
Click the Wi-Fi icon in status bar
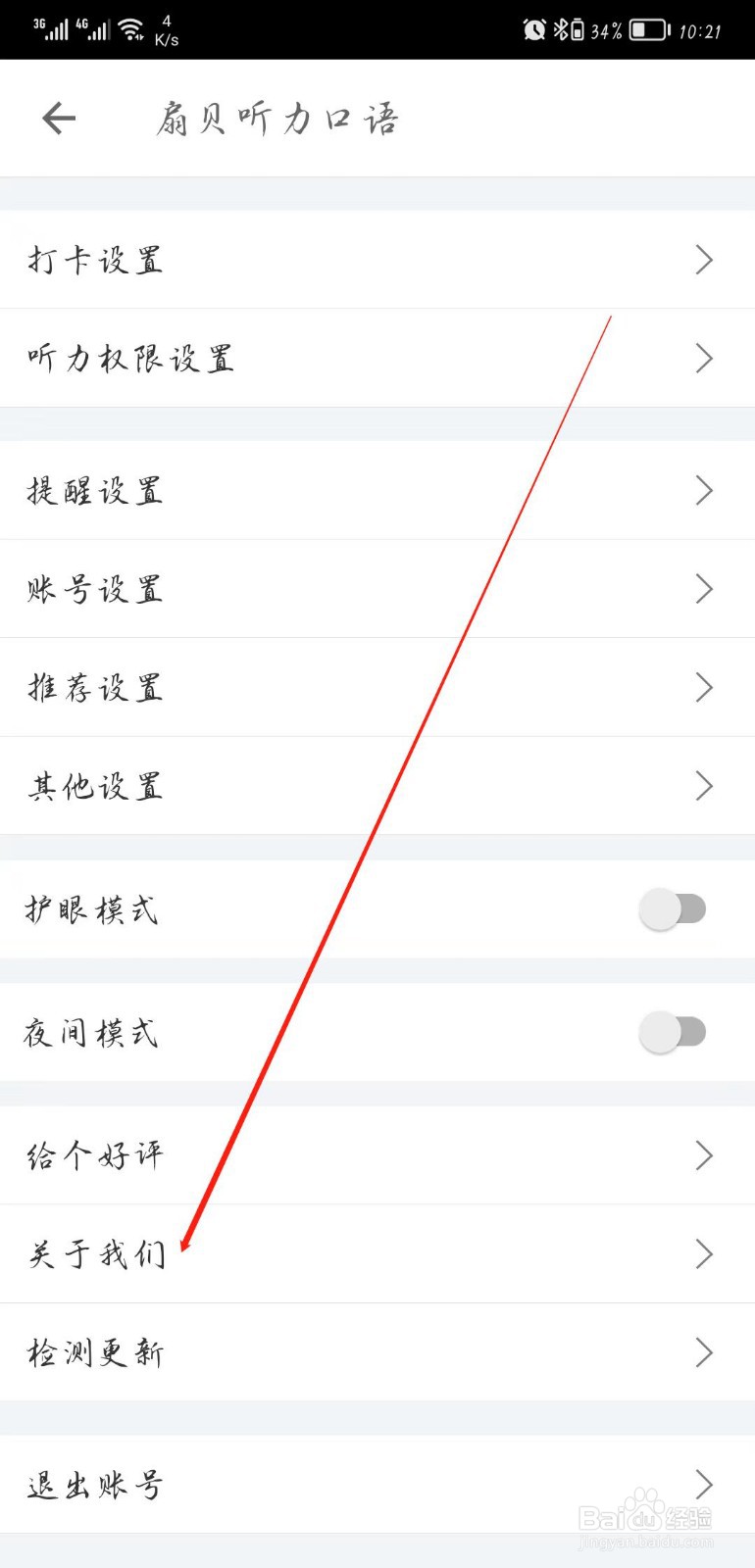point(132,27)
